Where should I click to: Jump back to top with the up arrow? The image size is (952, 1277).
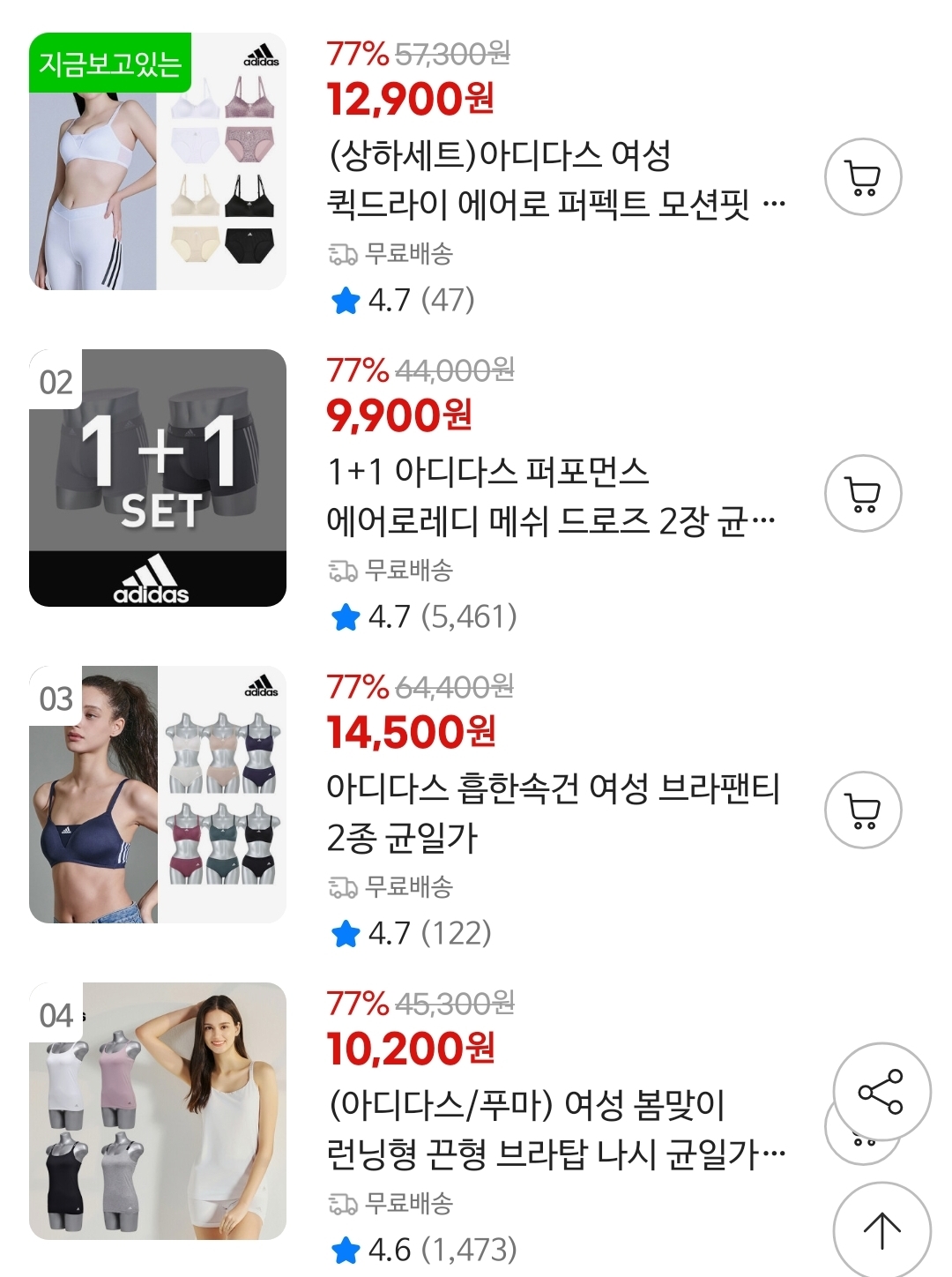coord(881,1229)
